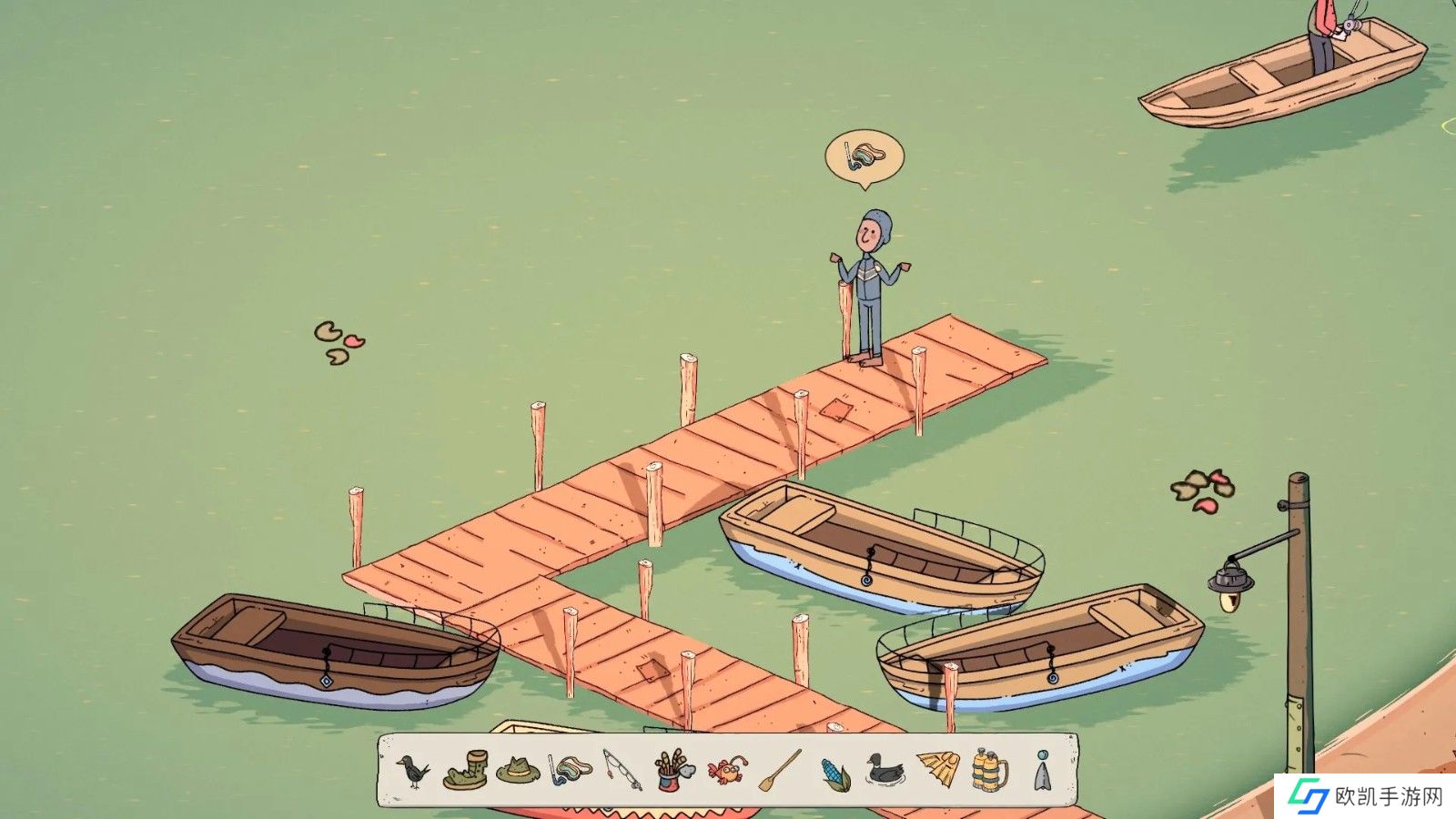Tap the orange anglerfish item
The image size is (1456, 819).
click(727, 772)
